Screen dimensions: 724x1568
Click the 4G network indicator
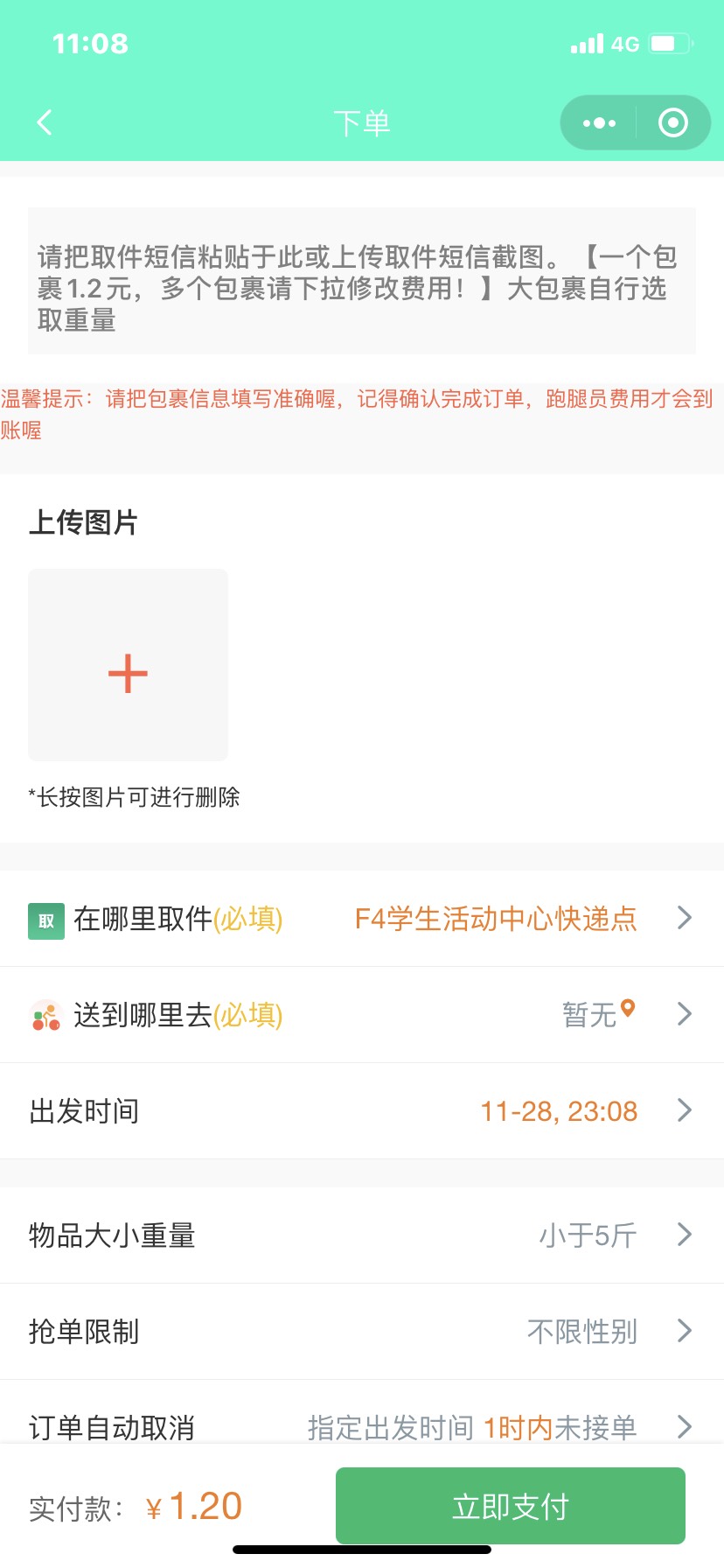click(623, 43)
